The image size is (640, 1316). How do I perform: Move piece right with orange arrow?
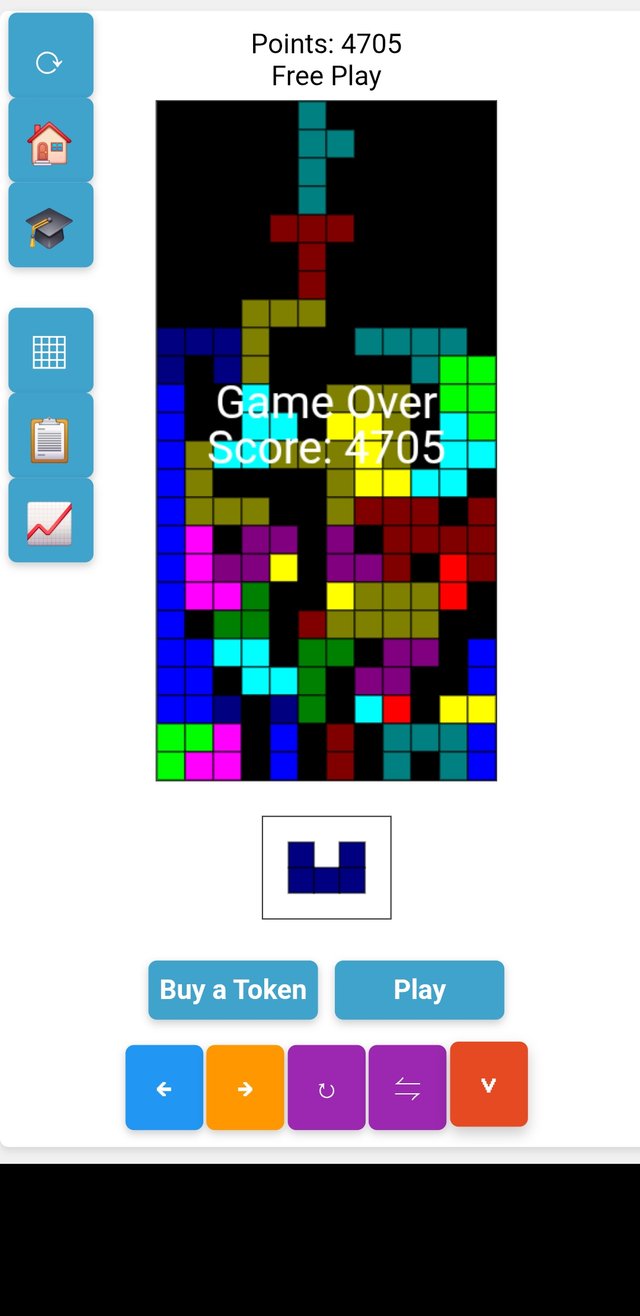click(245, 1088)
